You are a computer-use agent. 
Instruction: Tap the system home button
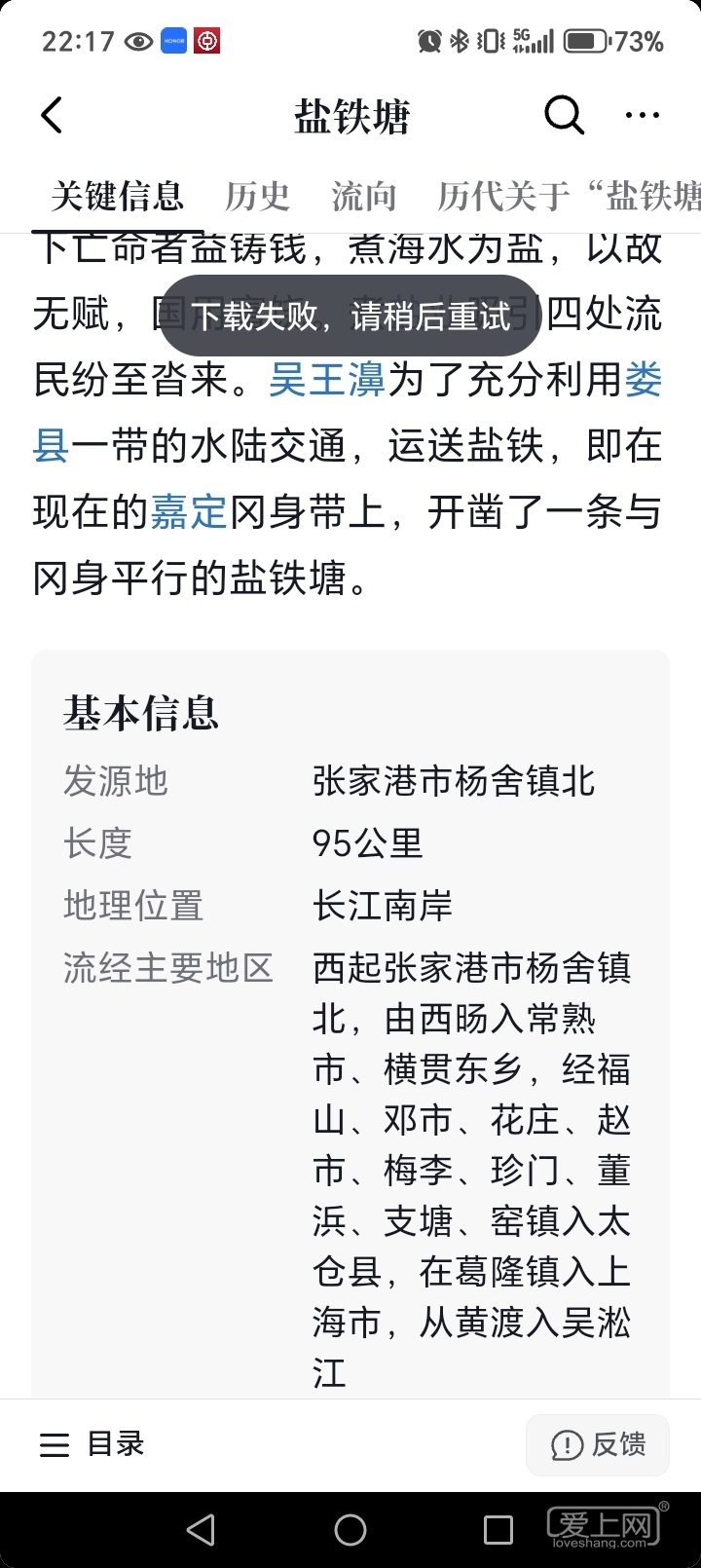[x=350, y=1530]
